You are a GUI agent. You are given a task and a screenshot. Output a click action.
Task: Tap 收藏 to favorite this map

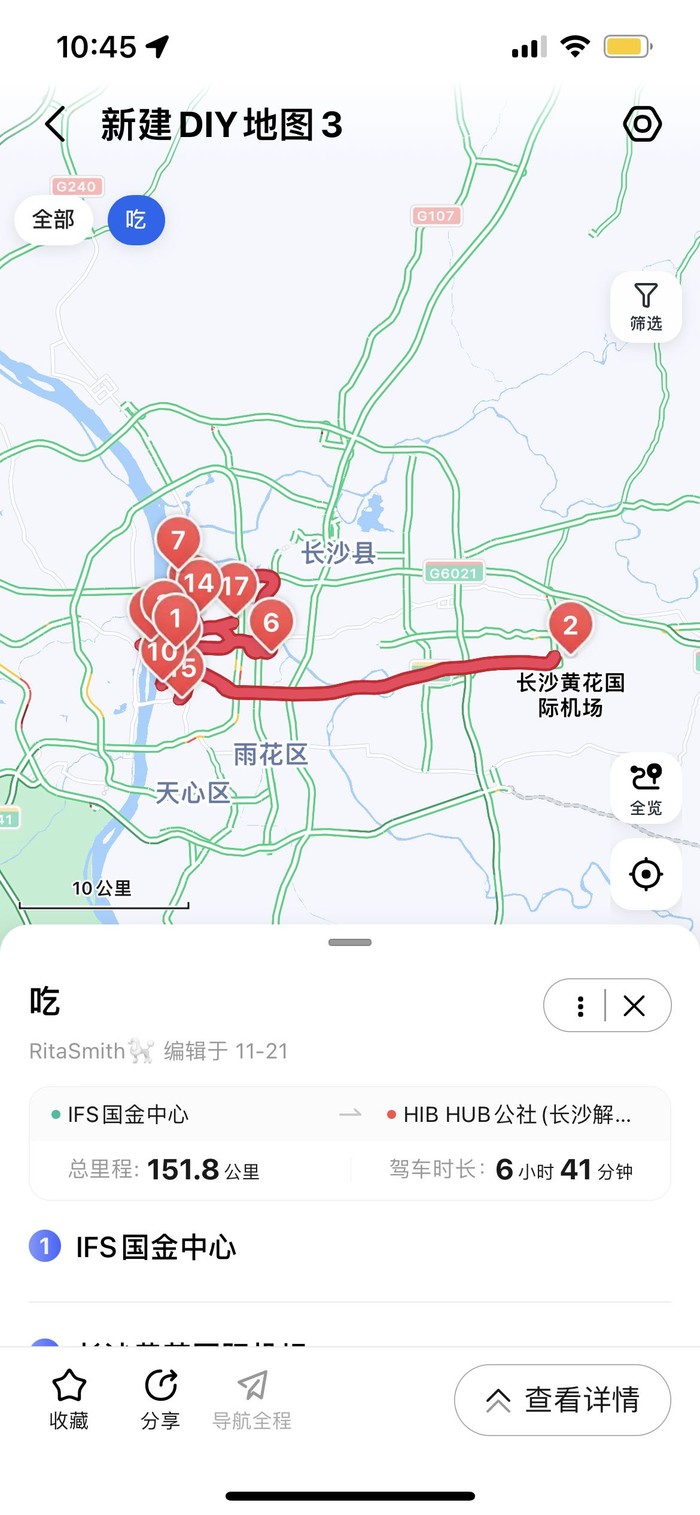[x=69, y=1399]
